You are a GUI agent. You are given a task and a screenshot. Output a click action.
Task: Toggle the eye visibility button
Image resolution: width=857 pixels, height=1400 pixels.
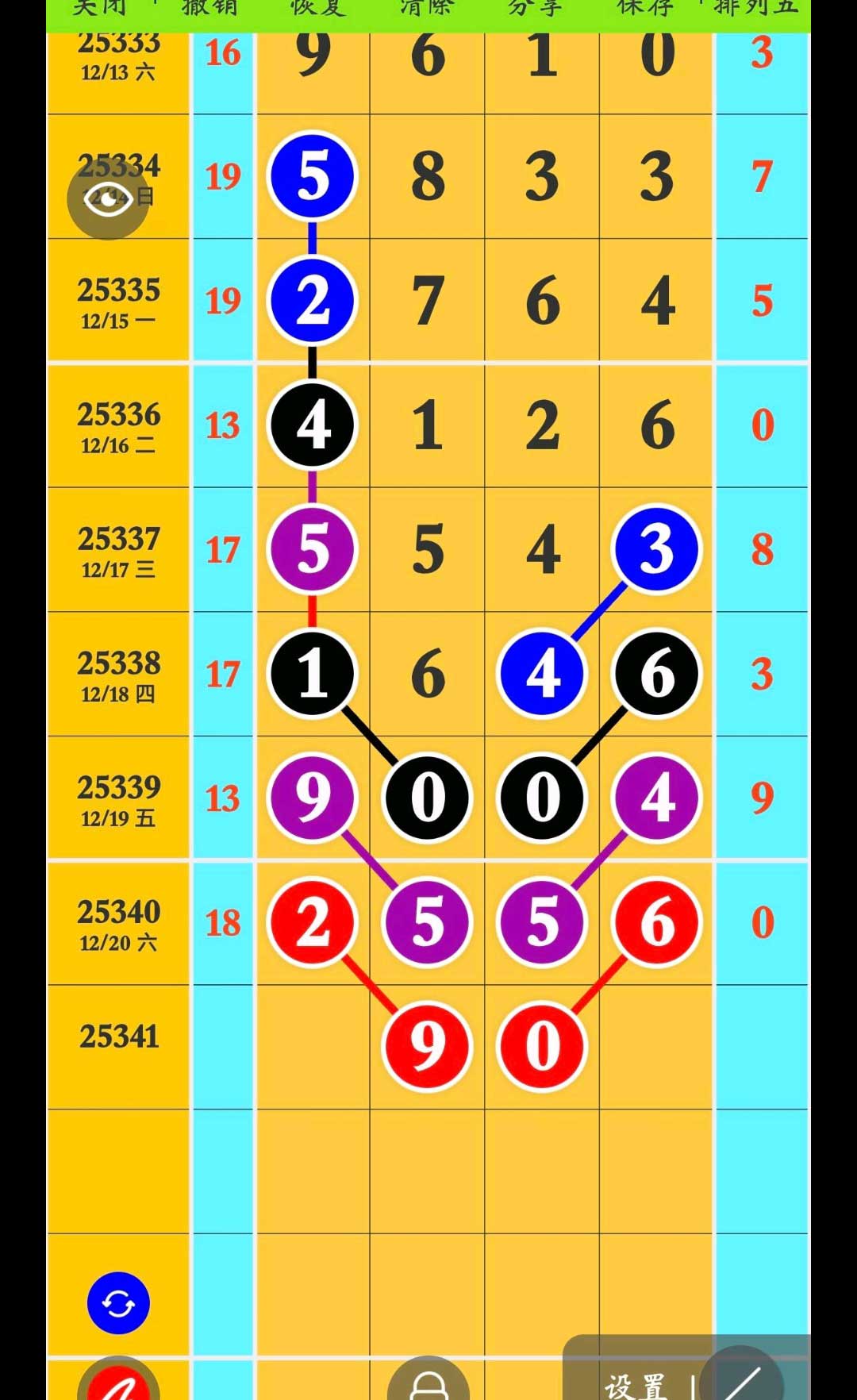[108, 198]
